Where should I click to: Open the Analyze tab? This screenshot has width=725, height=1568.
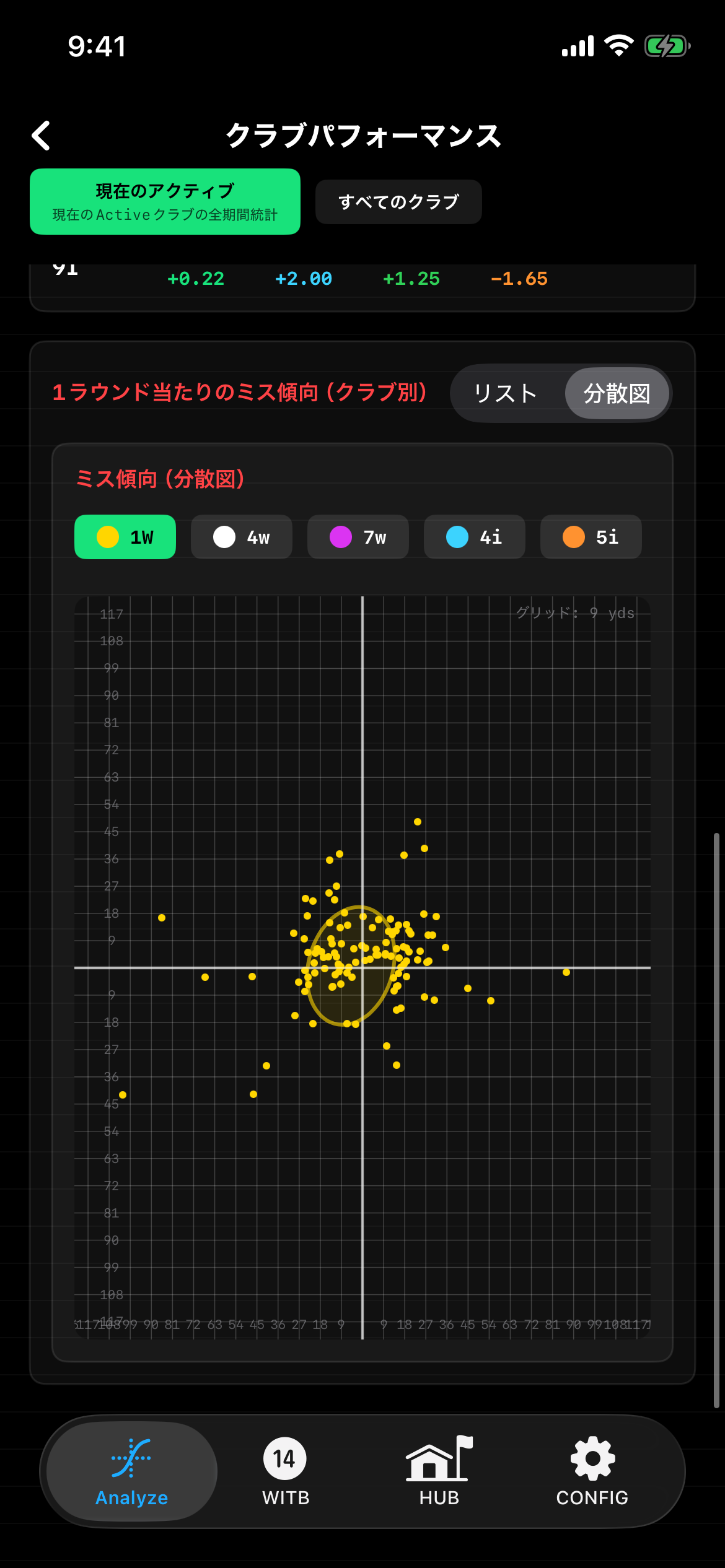tap(131, 1471)
